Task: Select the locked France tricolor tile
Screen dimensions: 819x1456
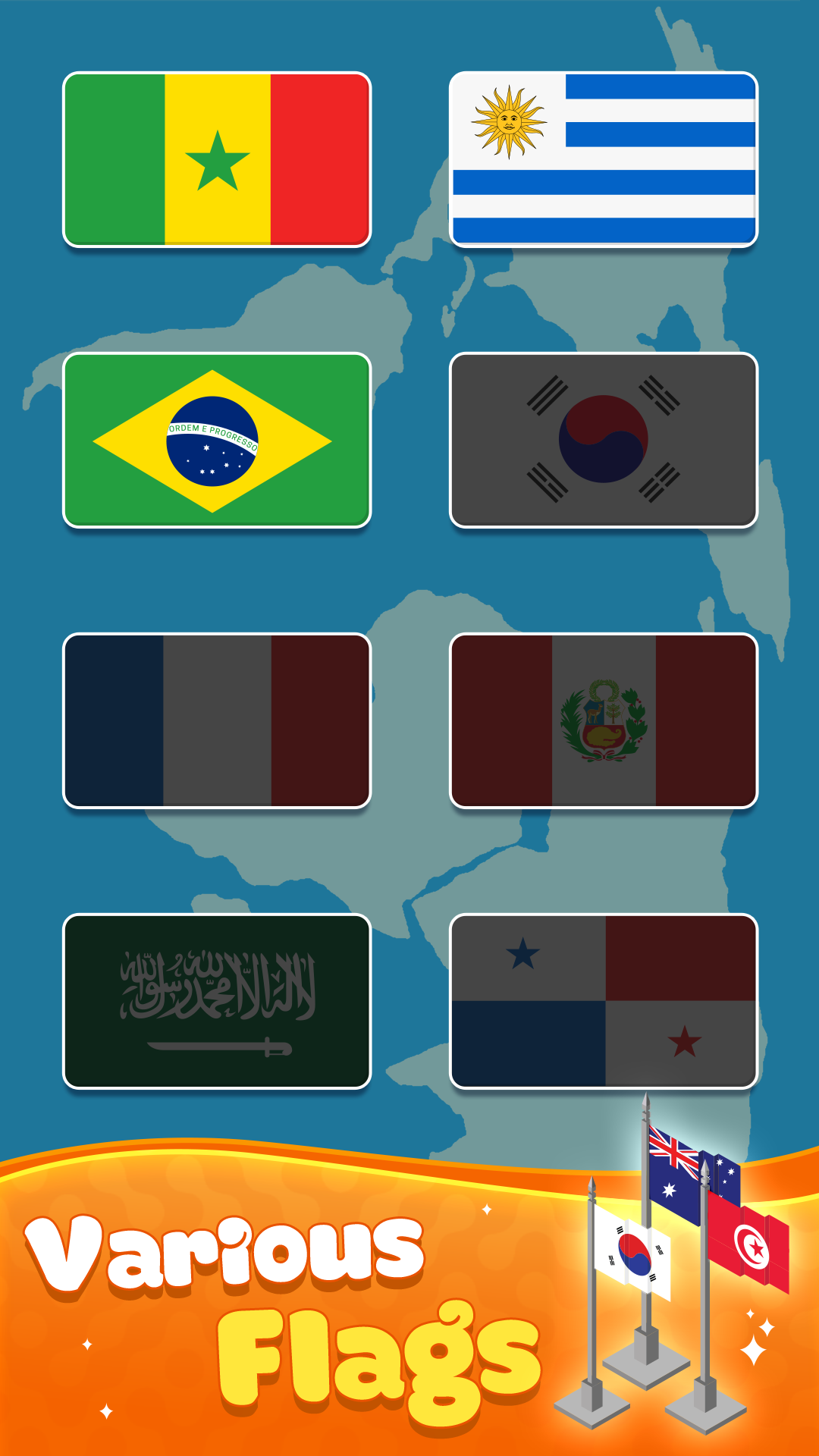Action: click(x=216, y=720)
